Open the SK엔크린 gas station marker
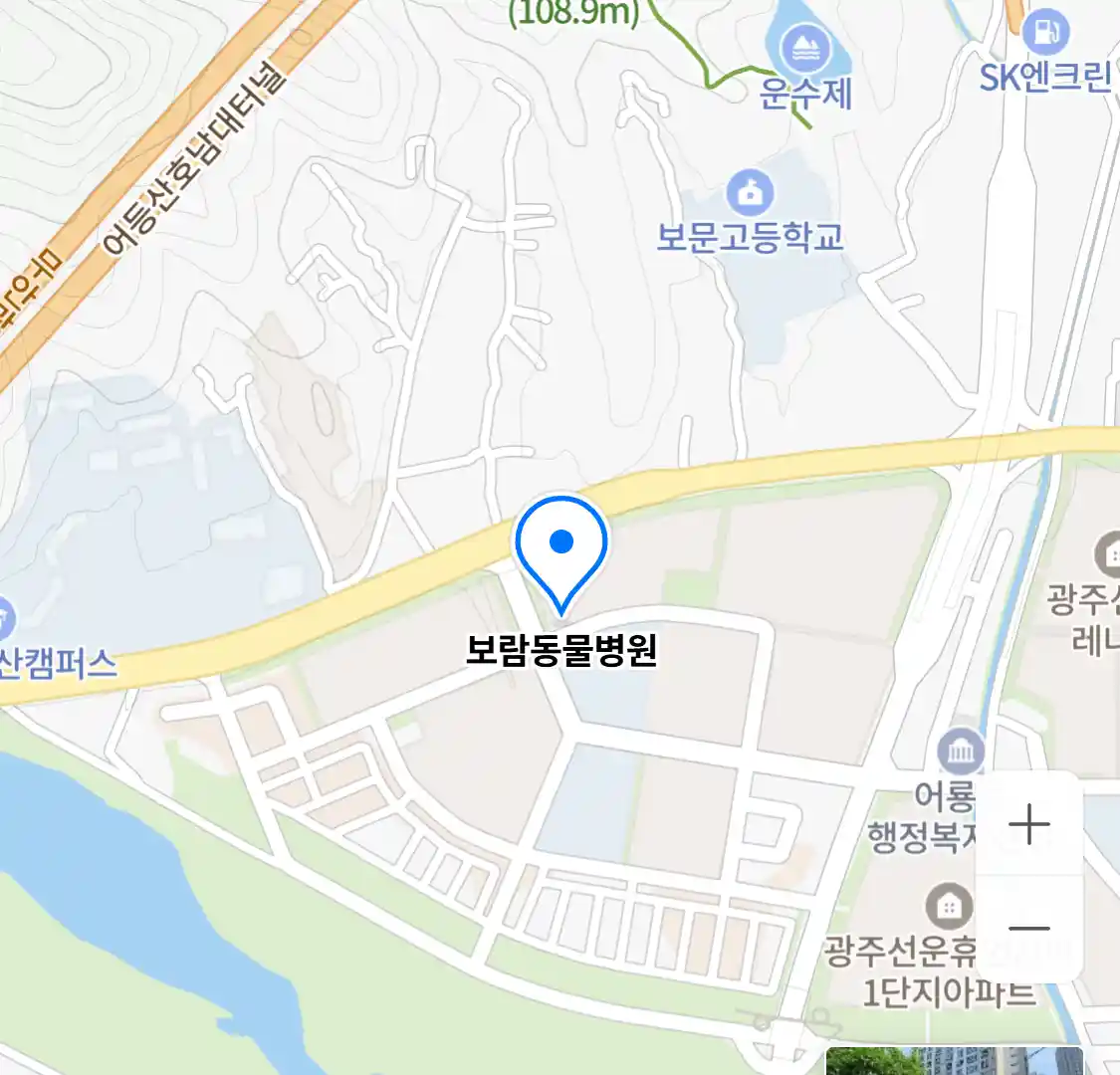The height and width of the screenshot is (1075, 1120). click(x=1045, y=31)
